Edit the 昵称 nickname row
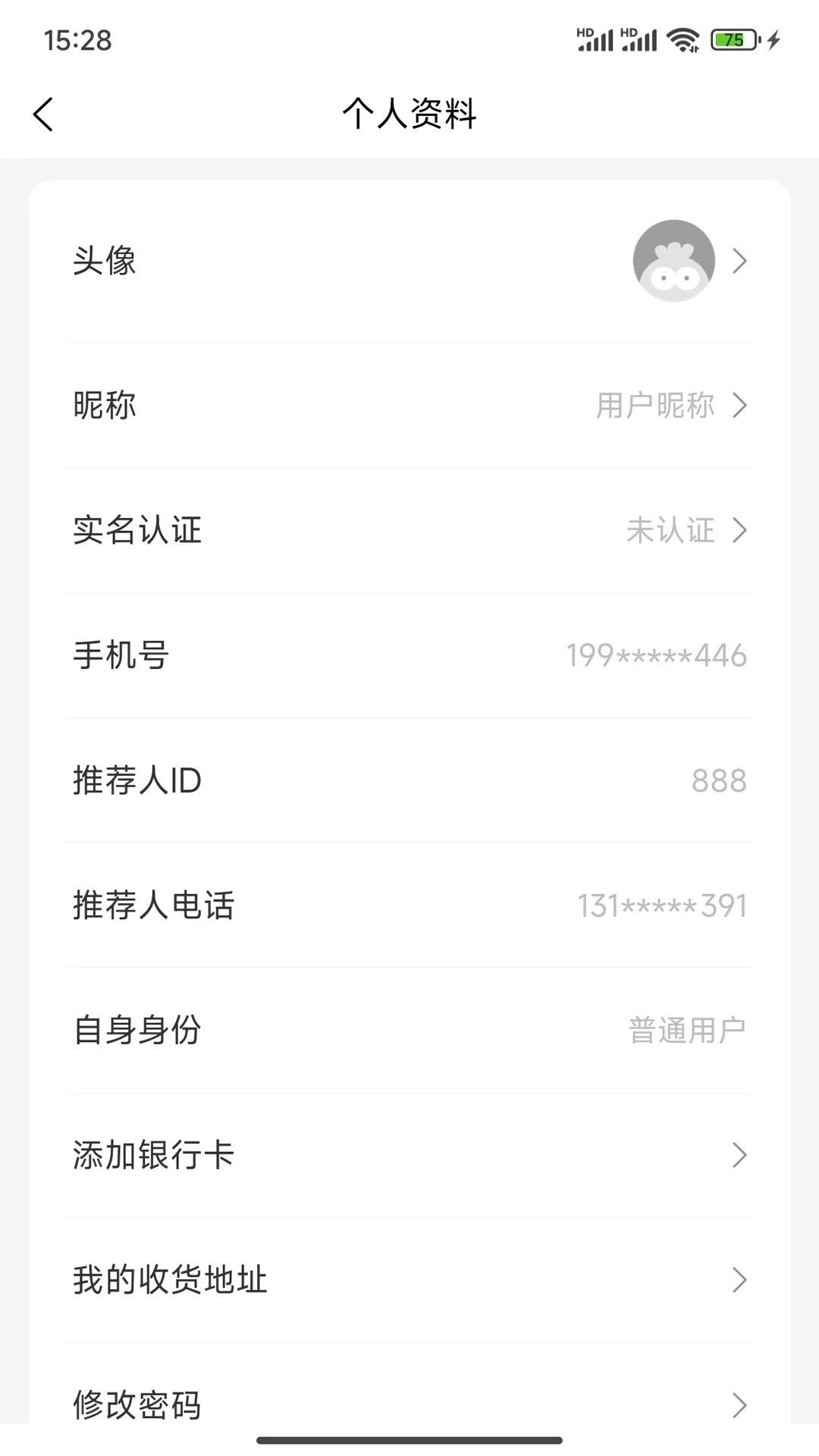This screenshot has width=819, height=1456. 409,406
